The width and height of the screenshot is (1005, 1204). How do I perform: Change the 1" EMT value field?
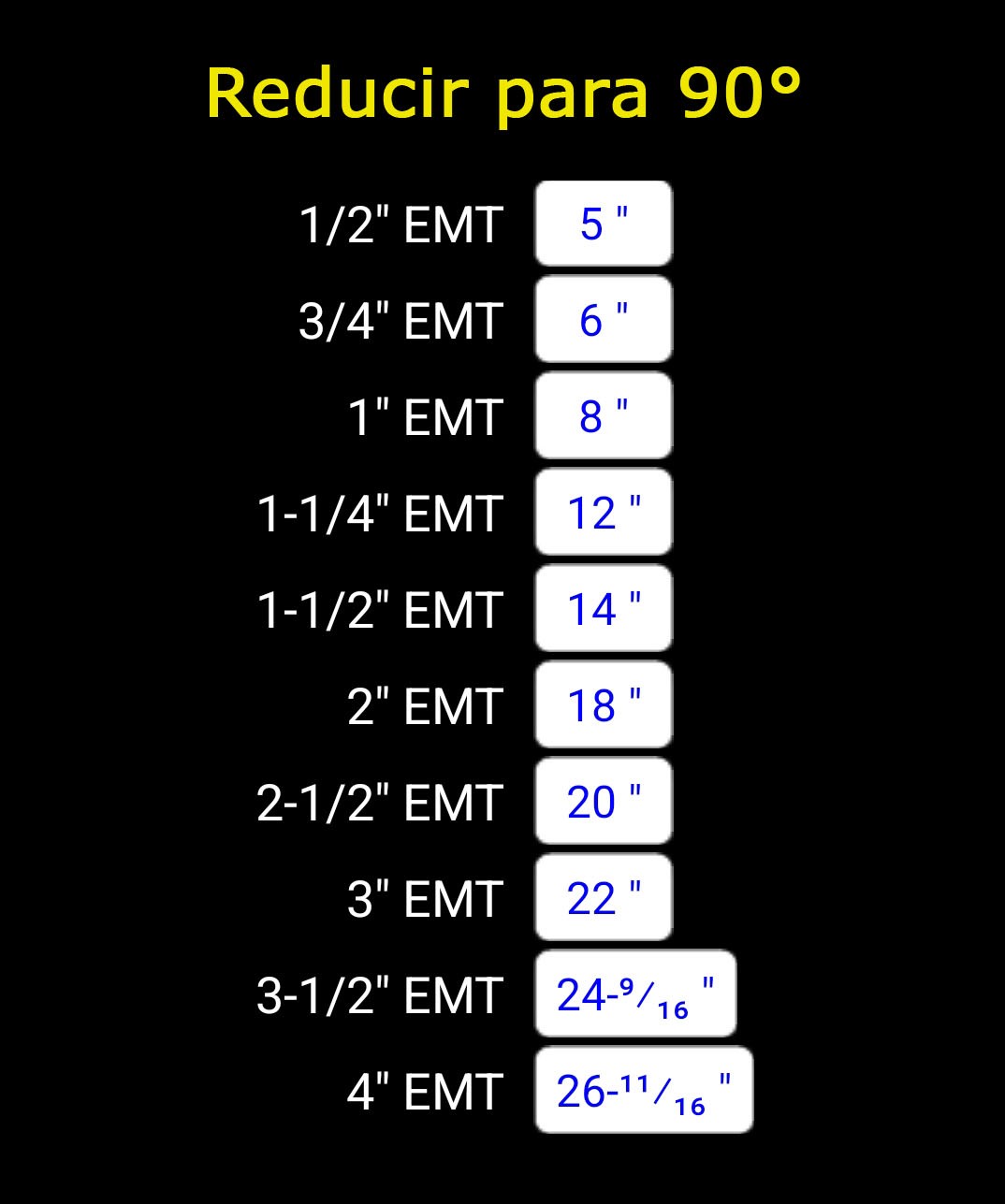pyautogui.click(x=604, y=416)
